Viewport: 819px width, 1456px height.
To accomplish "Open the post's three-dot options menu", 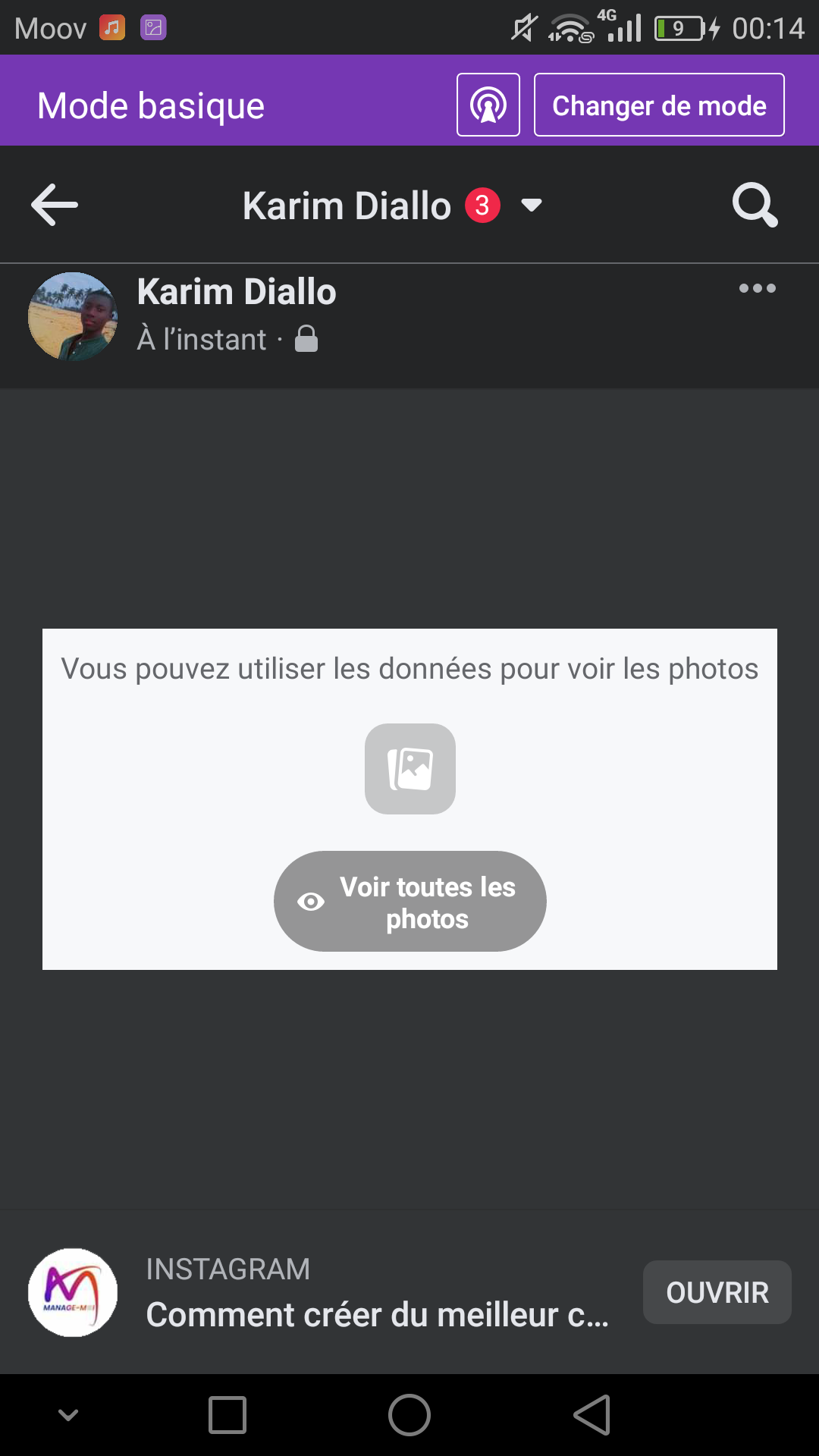I will coord(757,288).
